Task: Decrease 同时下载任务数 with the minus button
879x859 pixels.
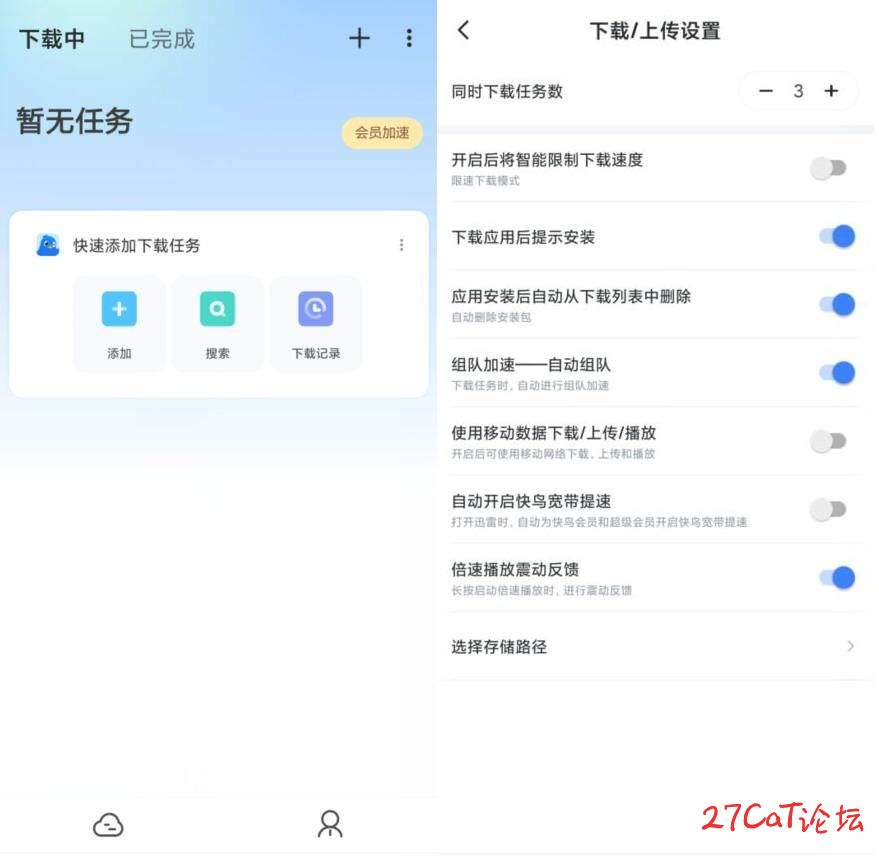Action: [766, 91]
